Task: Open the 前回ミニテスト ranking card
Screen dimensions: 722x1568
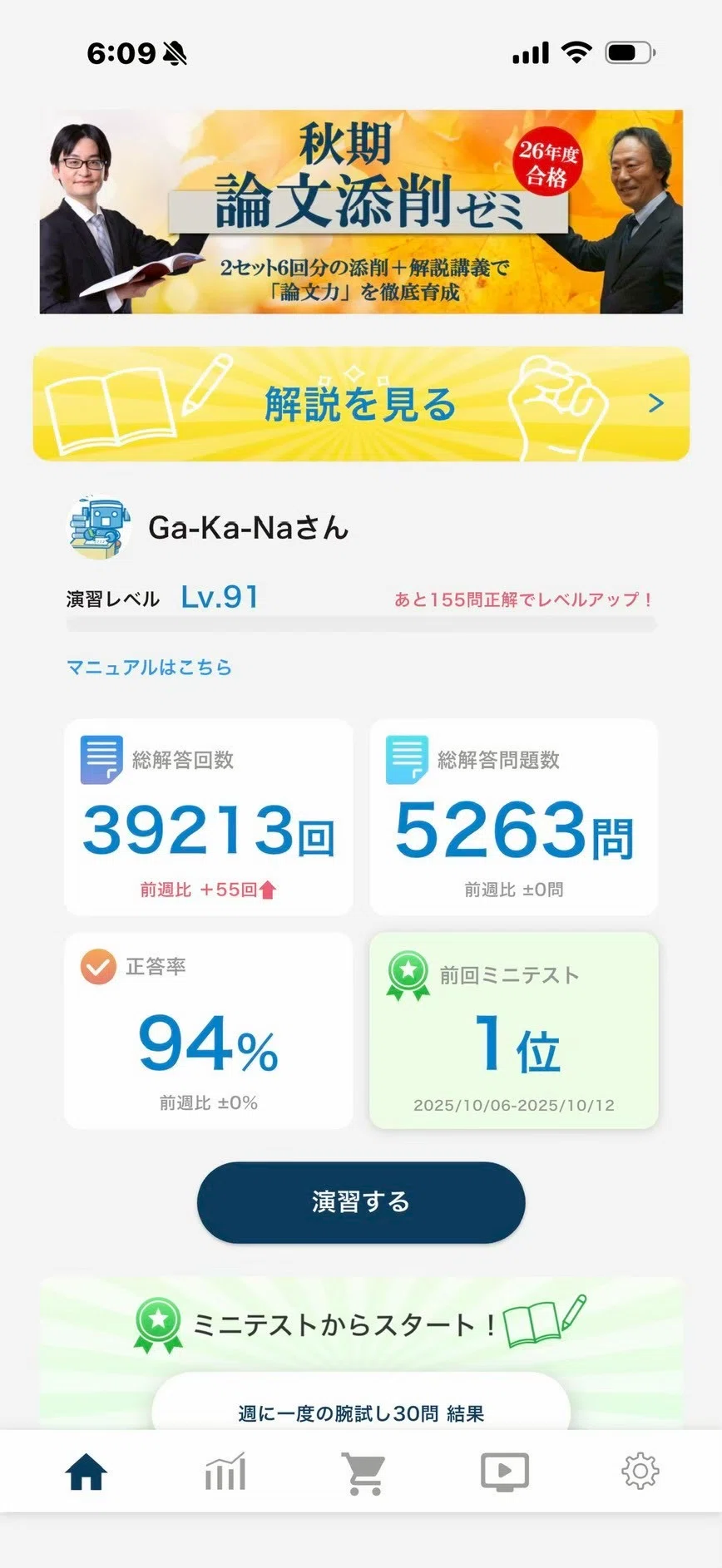Action: point(513,1031)
